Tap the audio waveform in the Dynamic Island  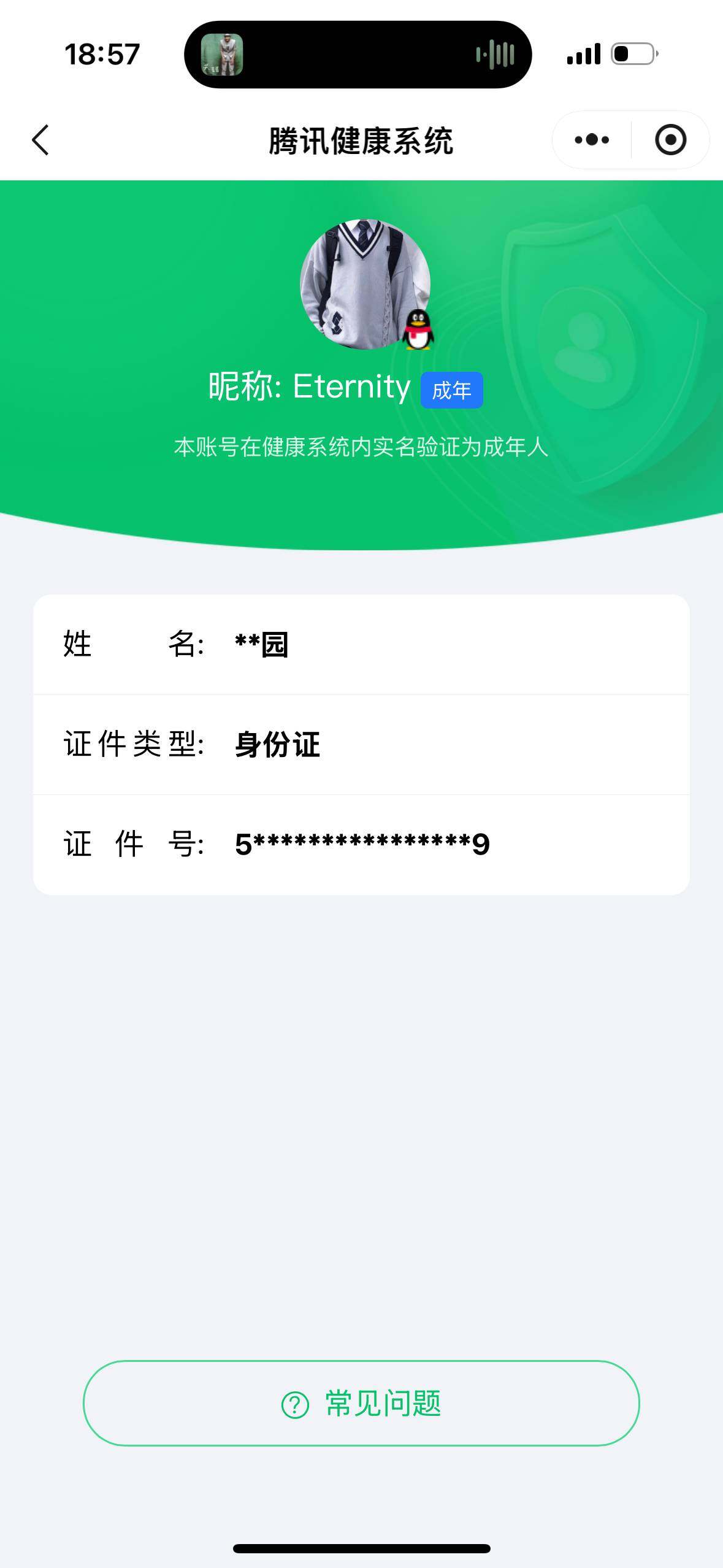pos(495,54)
